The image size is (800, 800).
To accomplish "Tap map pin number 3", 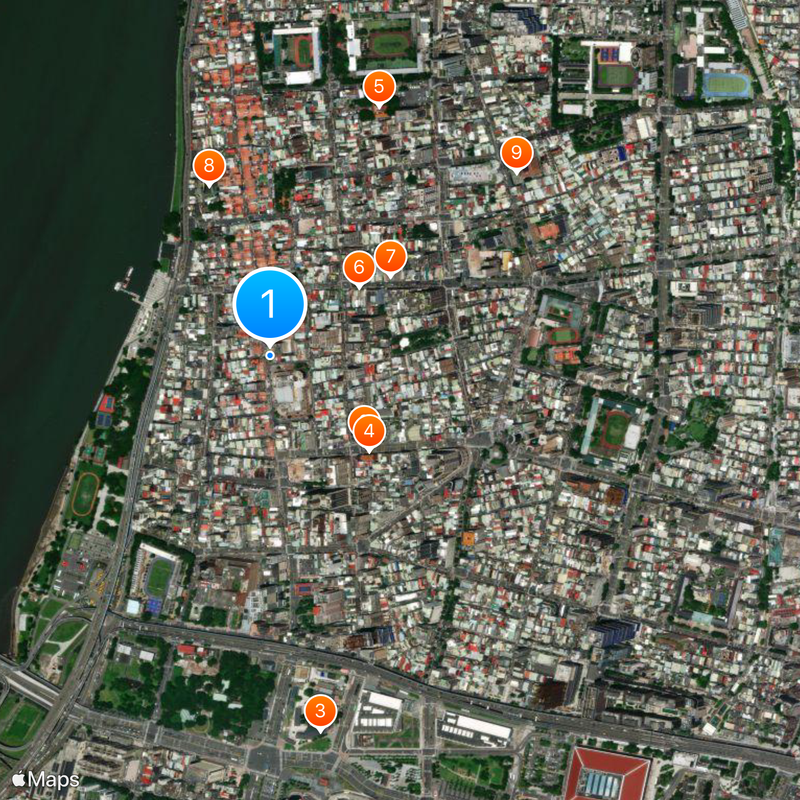I will point(320,712).
